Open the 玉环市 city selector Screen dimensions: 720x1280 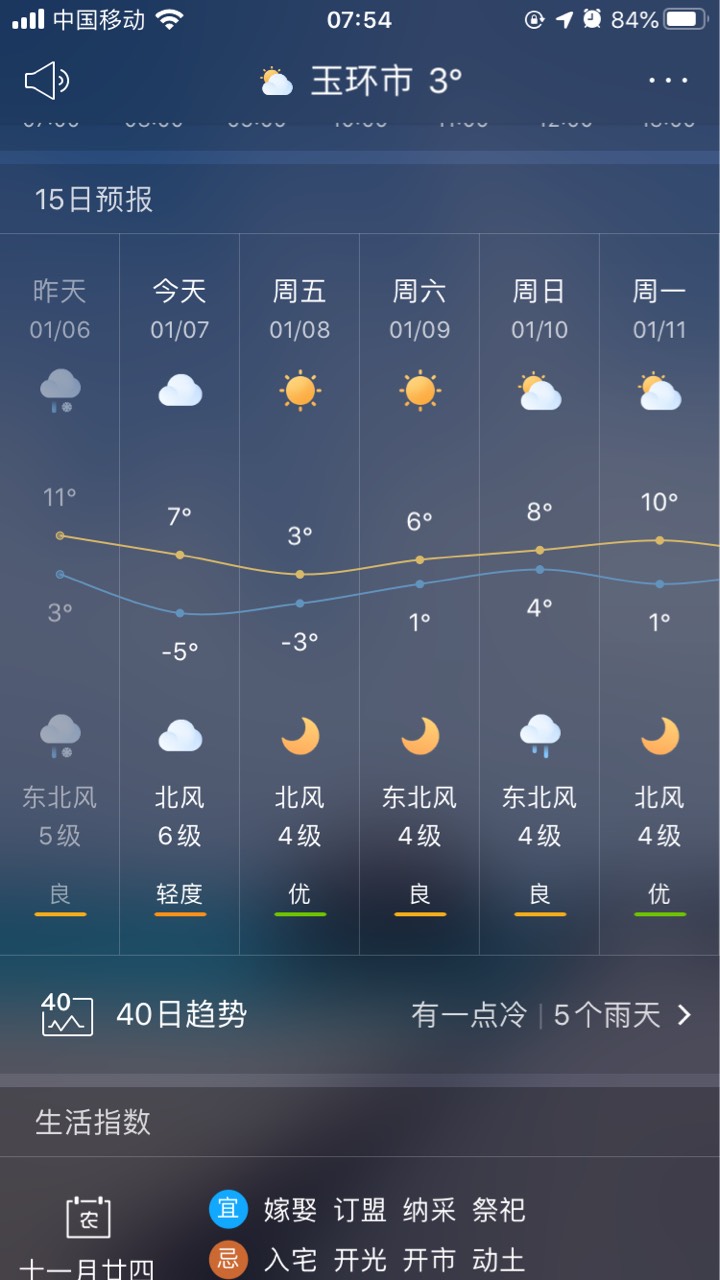362,81
